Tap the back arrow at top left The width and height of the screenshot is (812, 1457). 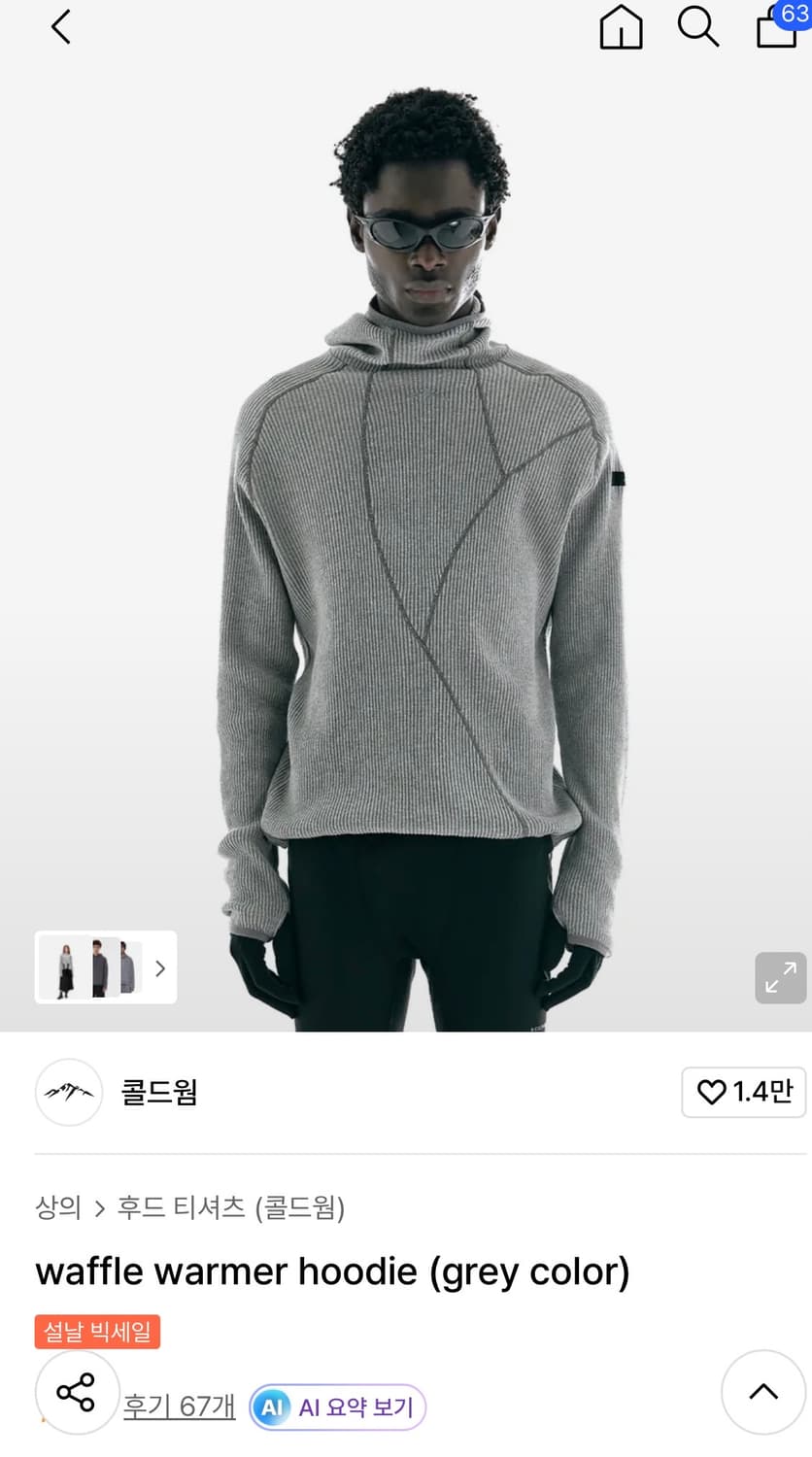coord(60,27)
